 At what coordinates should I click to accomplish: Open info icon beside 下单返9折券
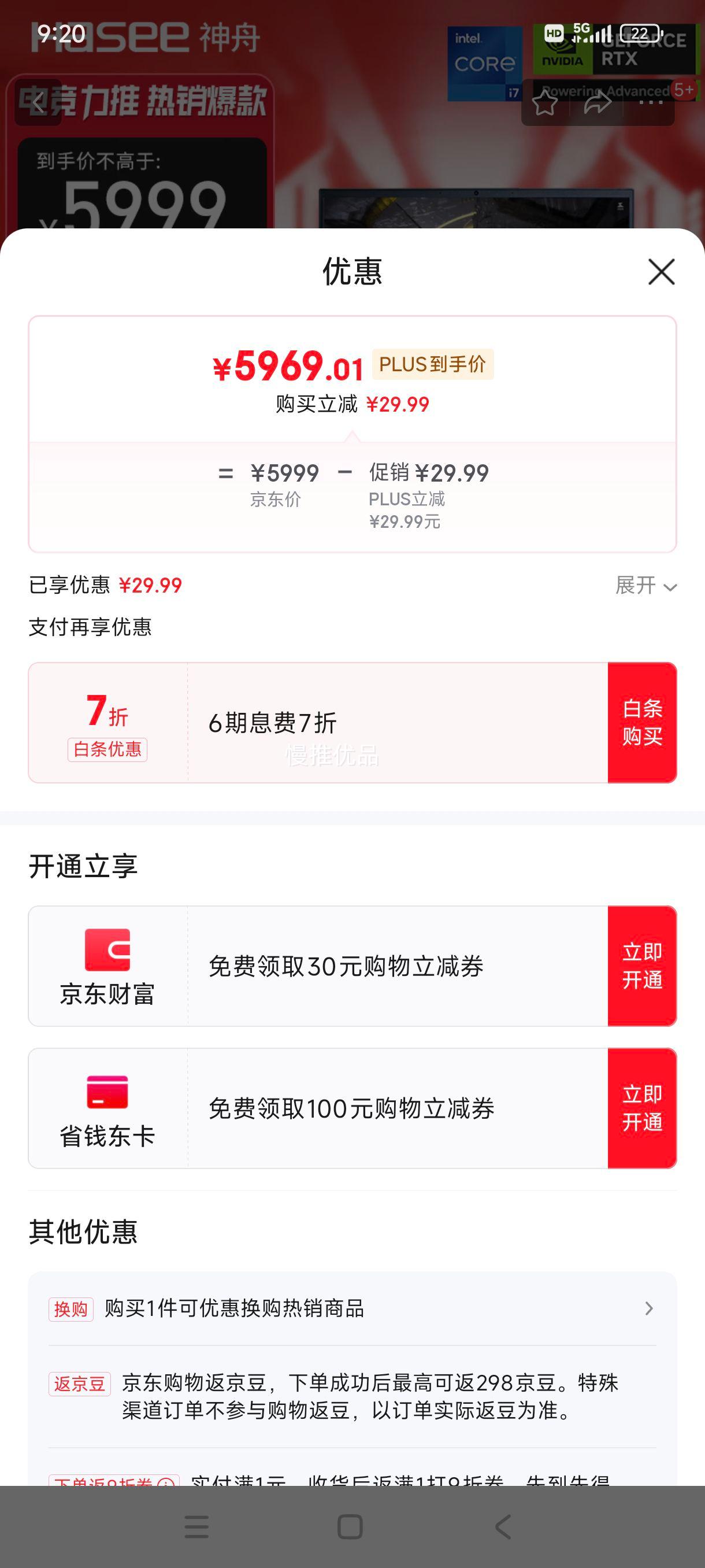point(165,1482)
